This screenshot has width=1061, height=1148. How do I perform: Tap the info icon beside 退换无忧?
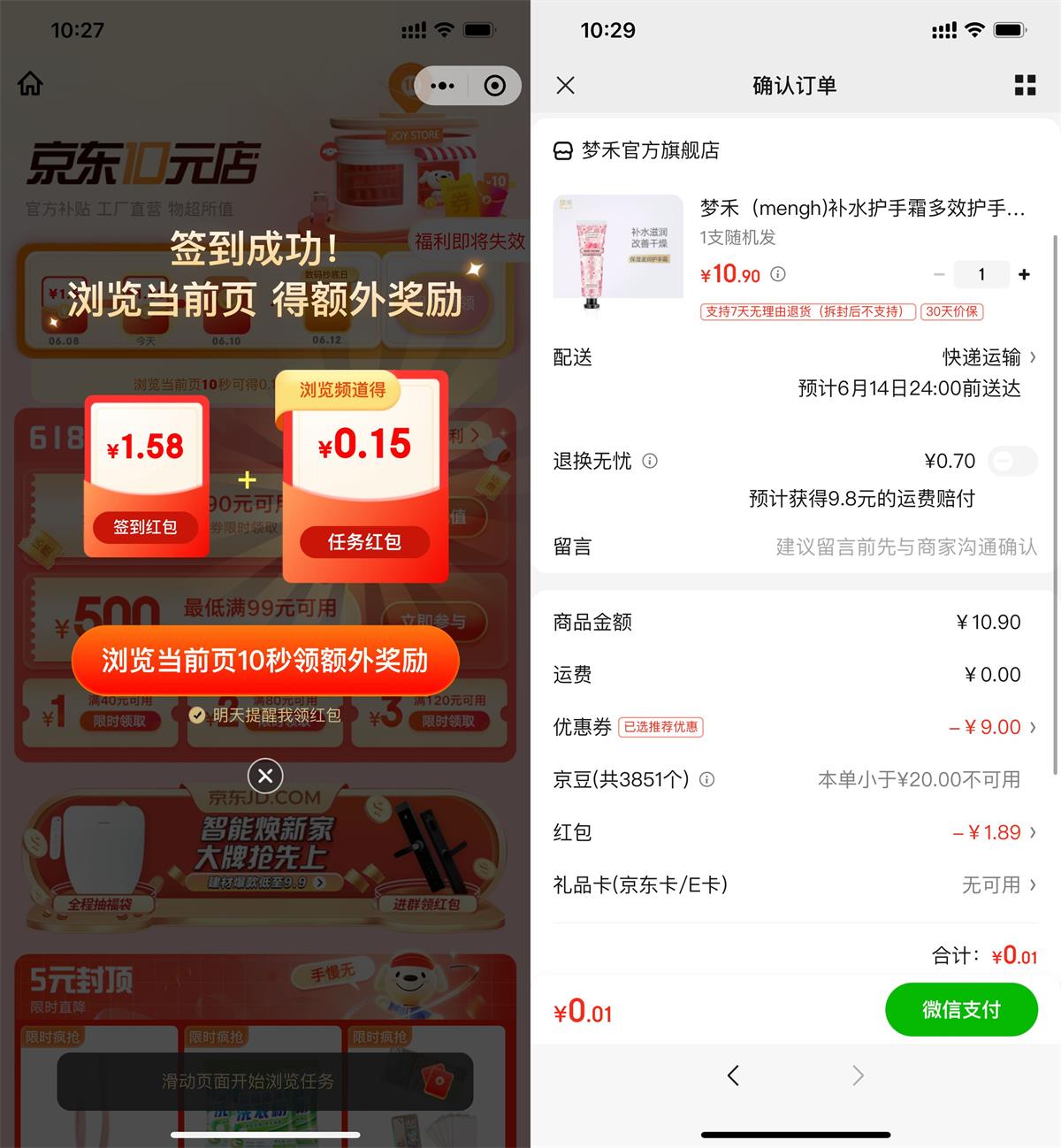click(652, 461)
